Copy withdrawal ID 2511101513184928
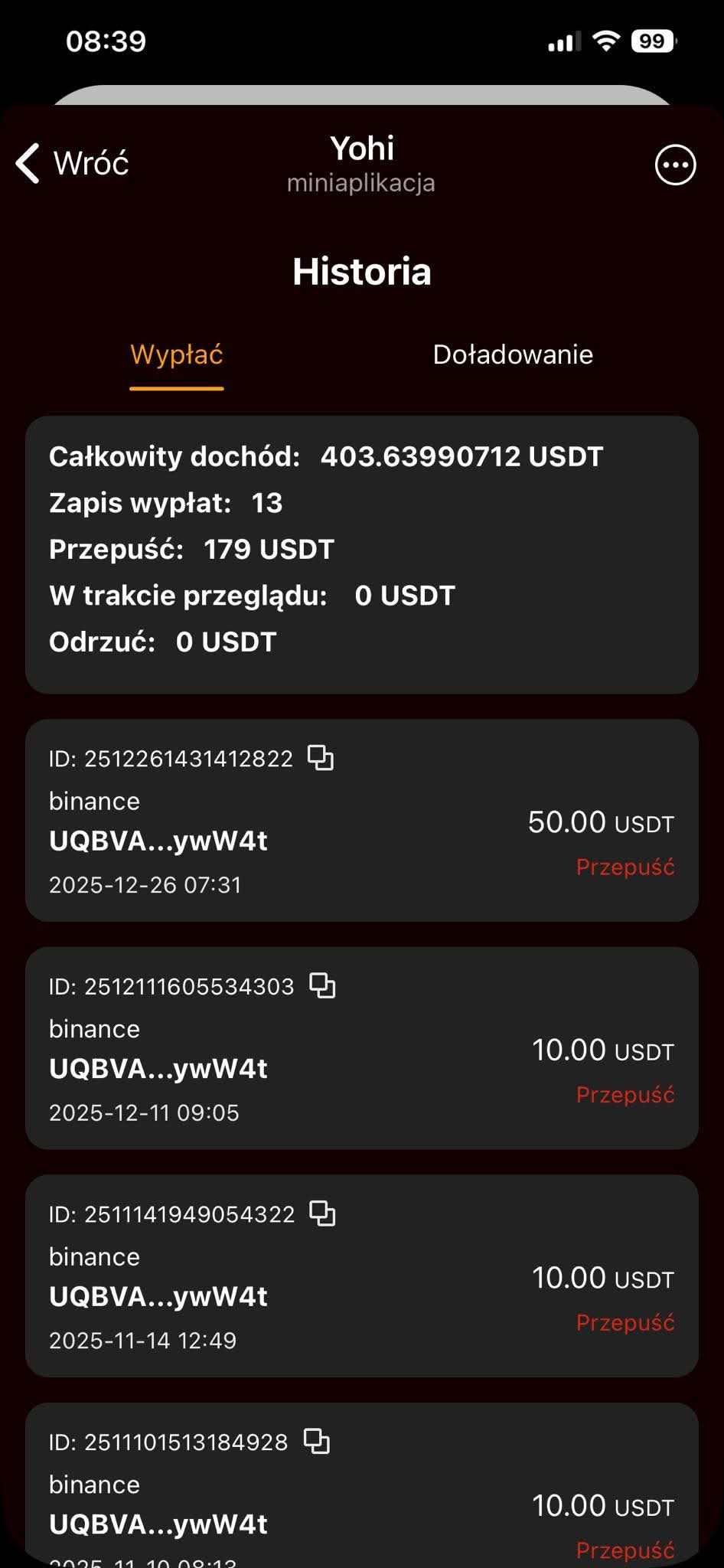 point(317,1442)
